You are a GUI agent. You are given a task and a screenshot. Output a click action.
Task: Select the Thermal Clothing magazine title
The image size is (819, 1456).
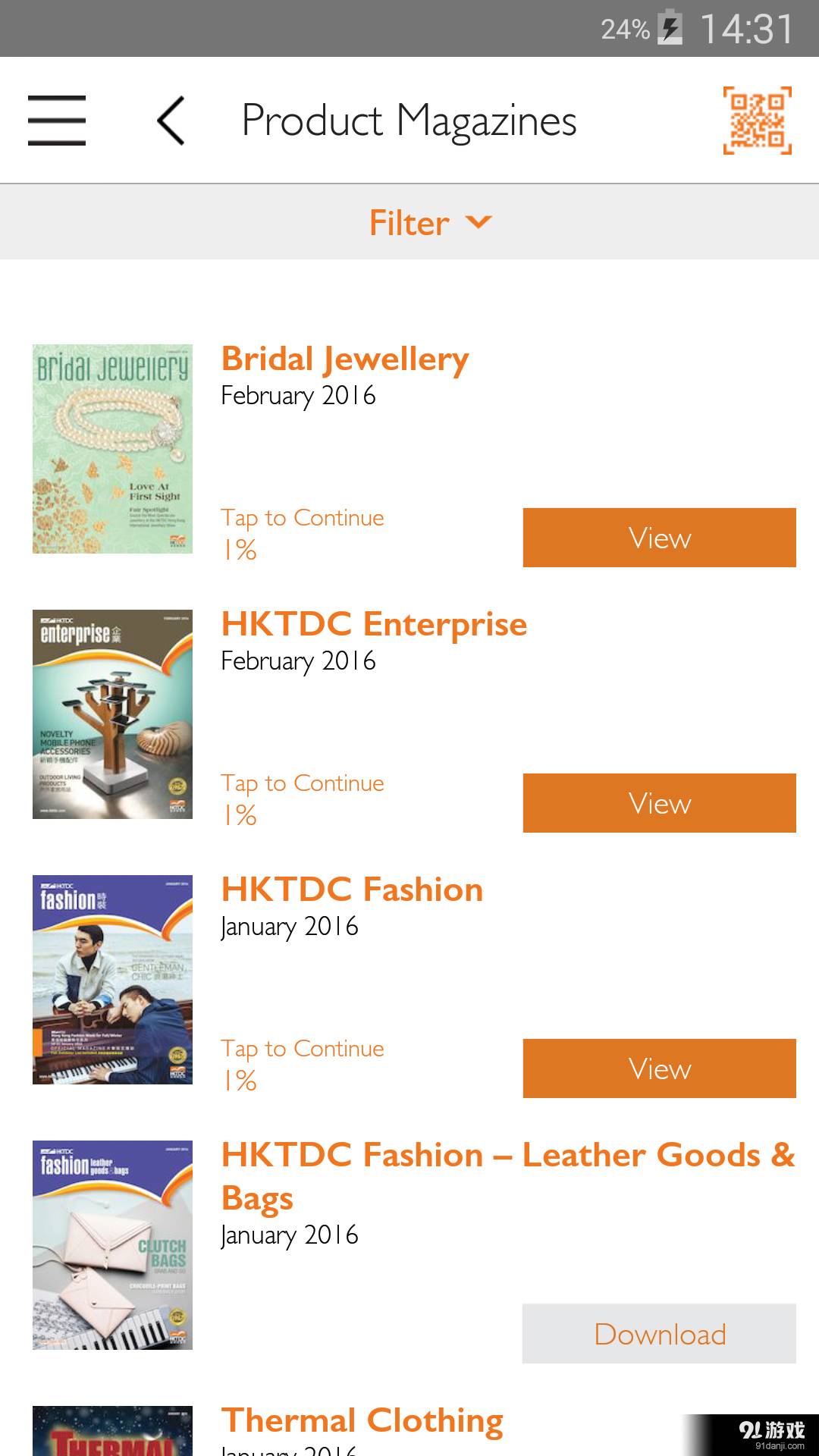362,1420
